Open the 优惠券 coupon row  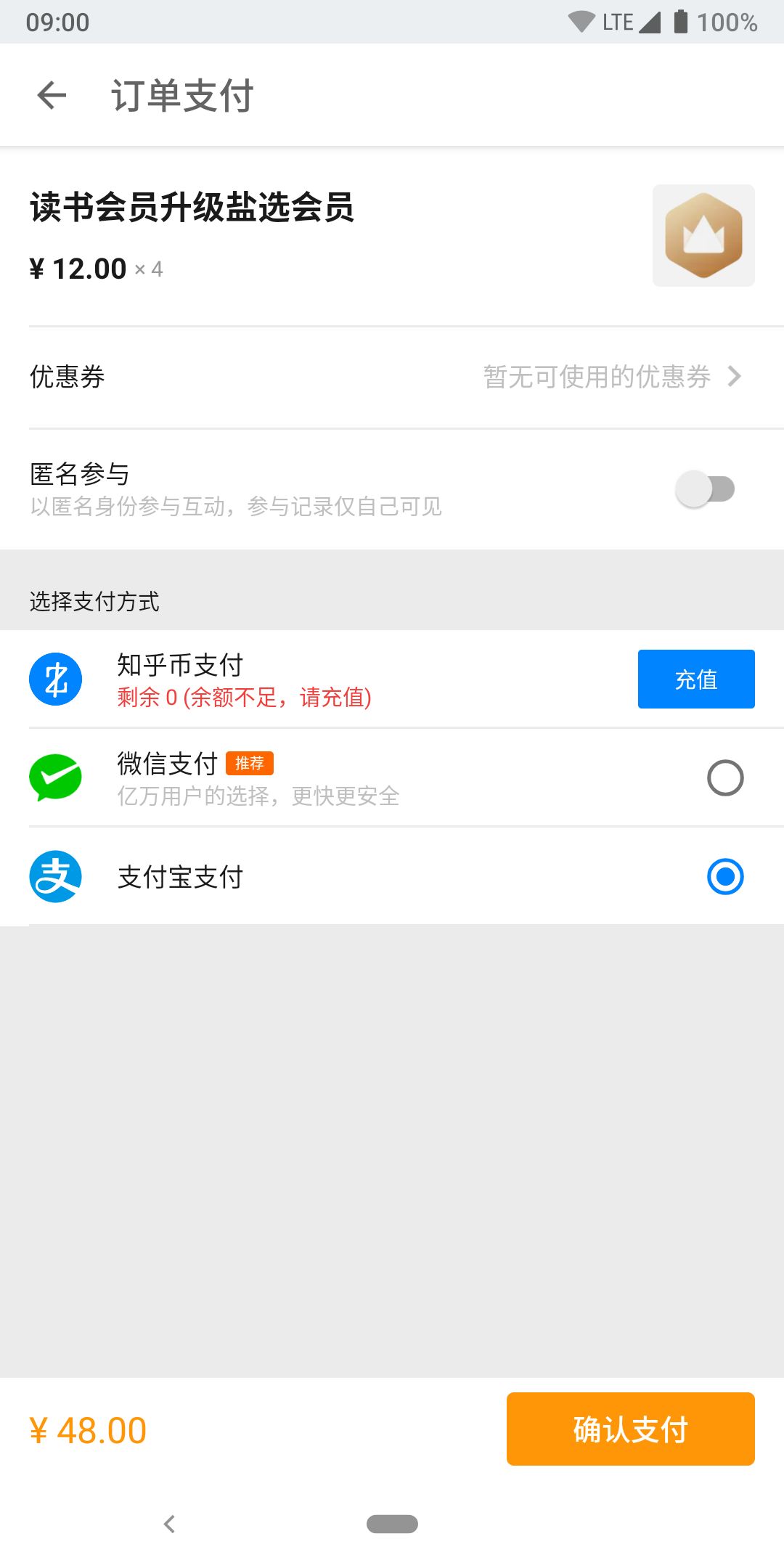[x=392, y=377]
